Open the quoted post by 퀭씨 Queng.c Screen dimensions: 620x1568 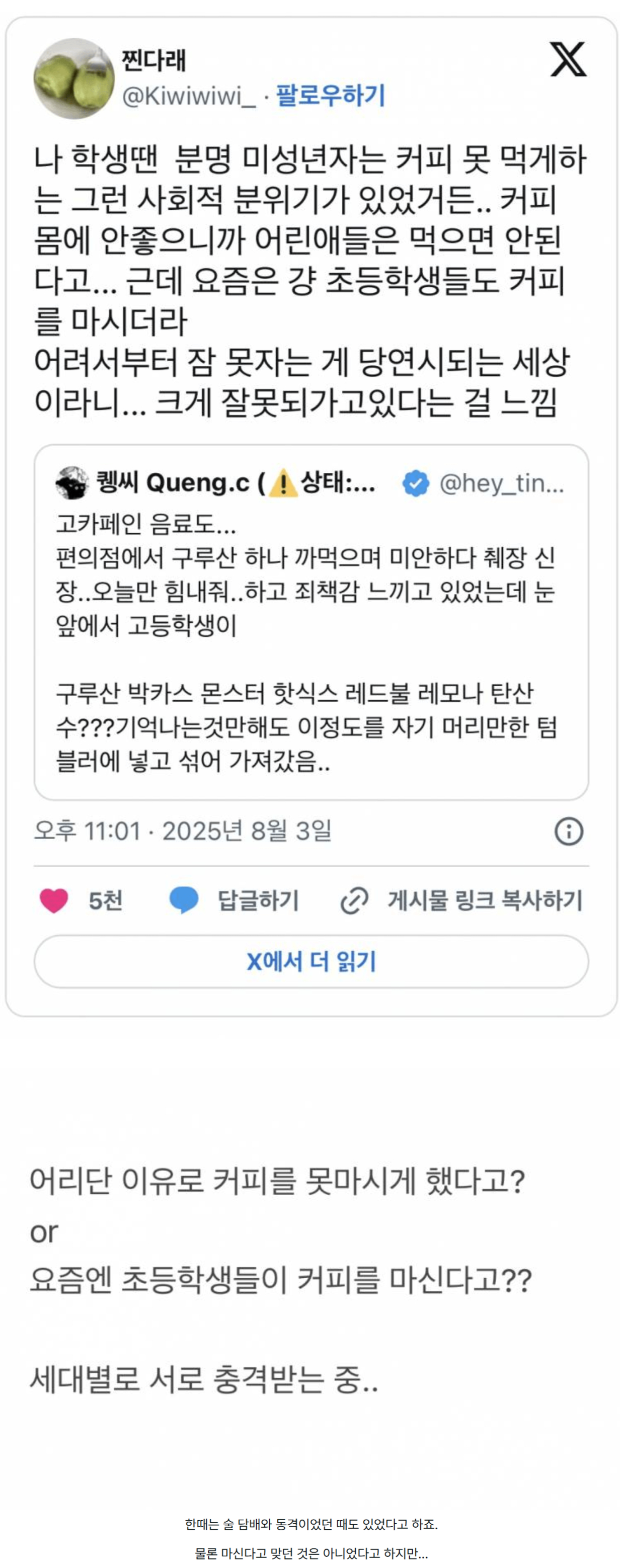[311, 621]
